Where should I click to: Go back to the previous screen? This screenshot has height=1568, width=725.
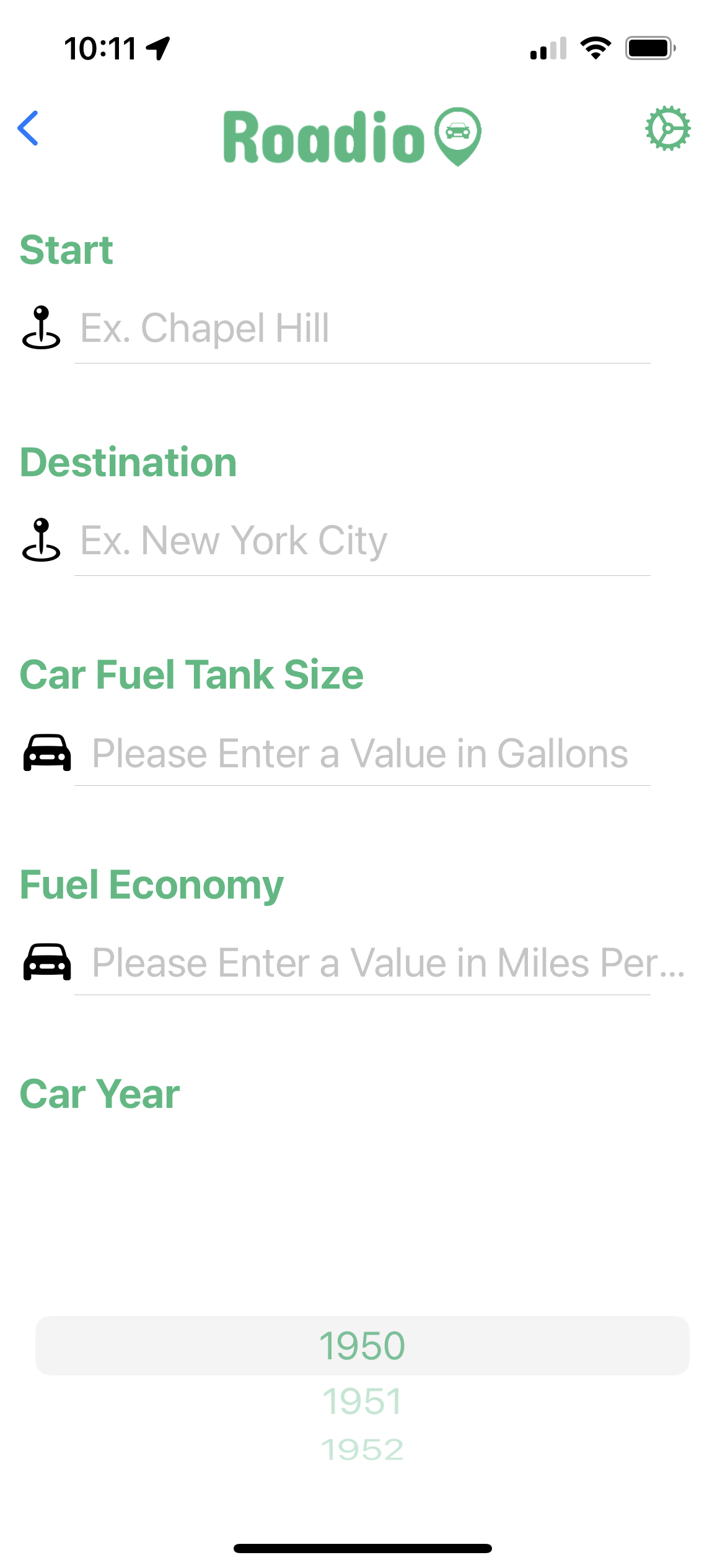[x=29, y=128]
